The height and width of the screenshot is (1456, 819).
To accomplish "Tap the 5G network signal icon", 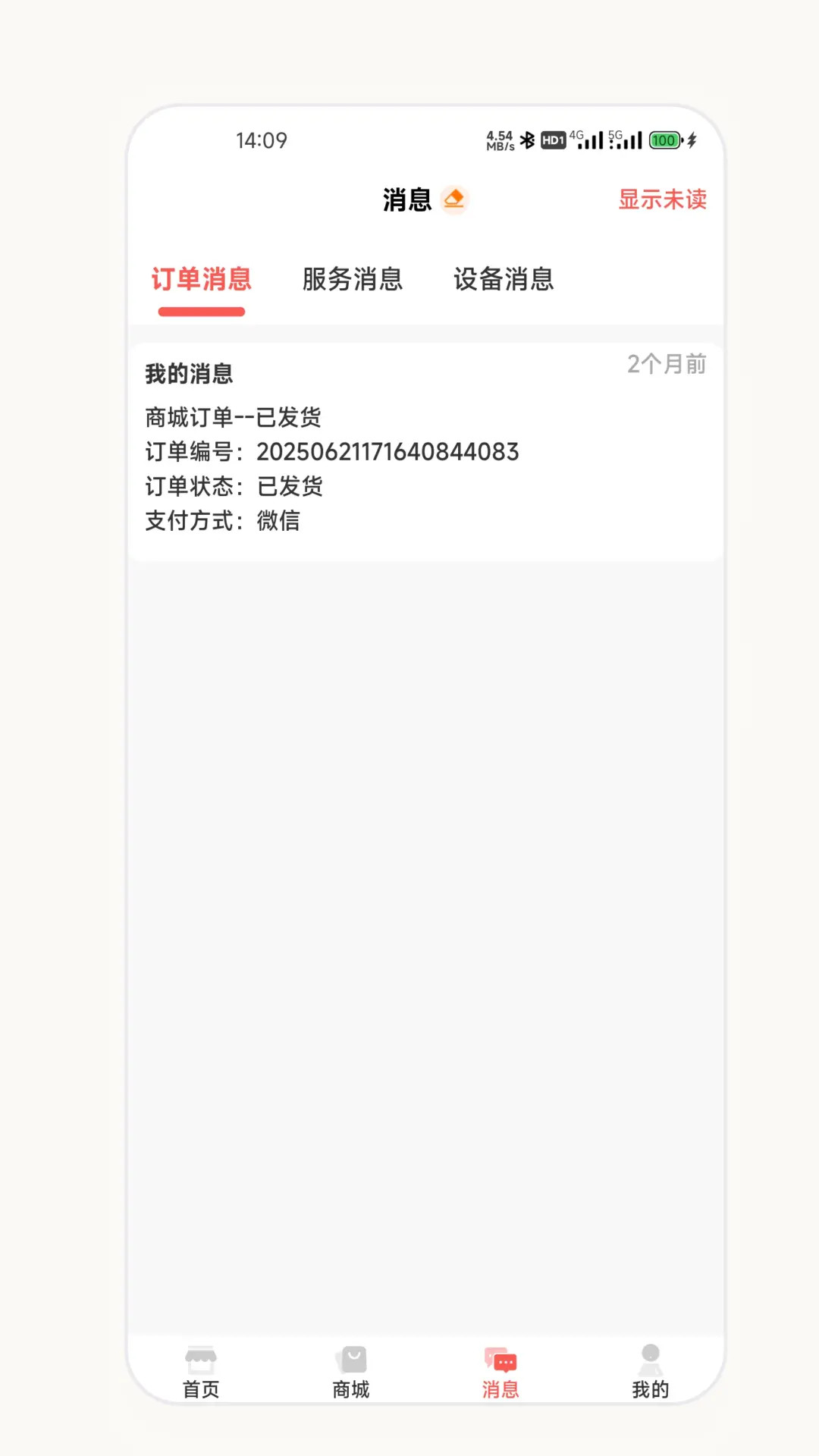I will [x=626, y=139].
